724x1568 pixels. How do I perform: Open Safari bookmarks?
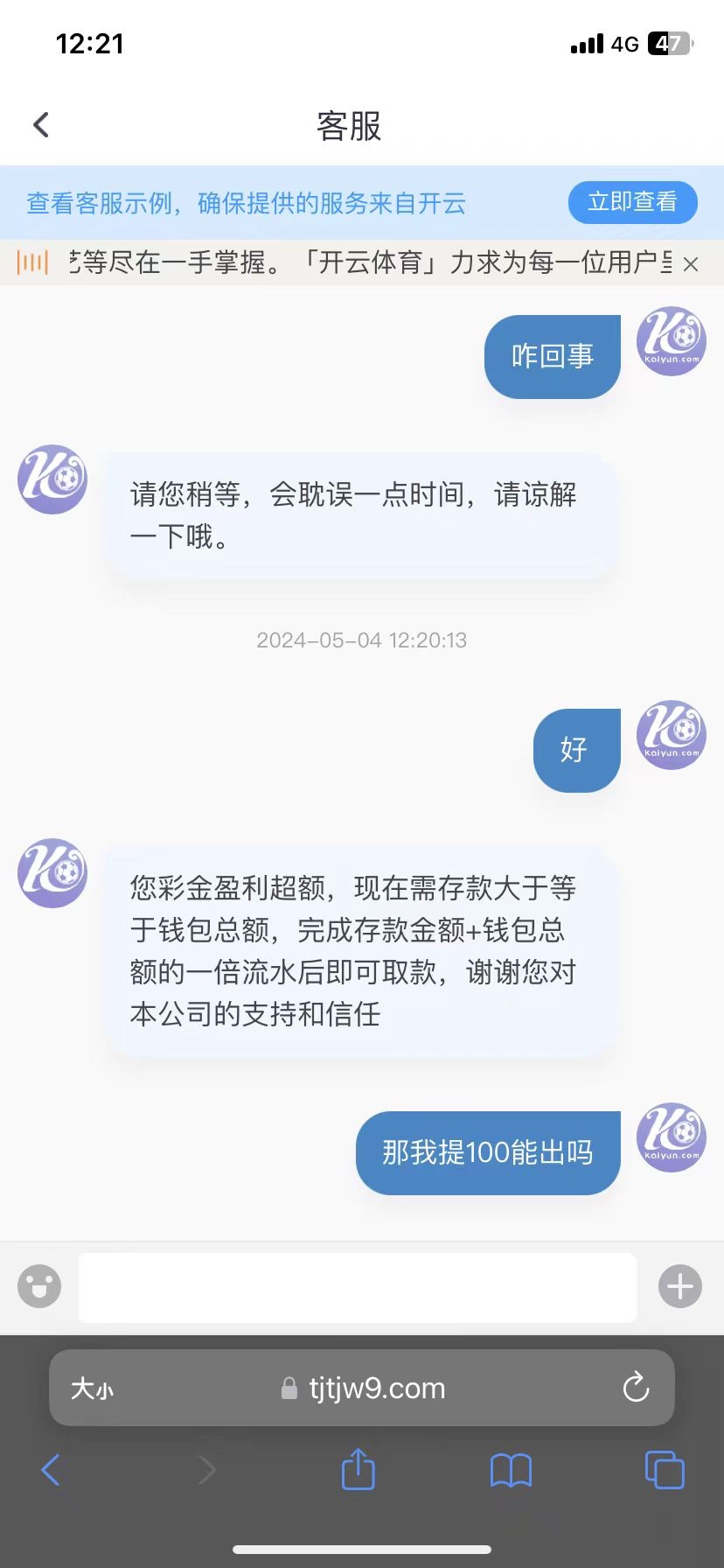[511, 1470]
